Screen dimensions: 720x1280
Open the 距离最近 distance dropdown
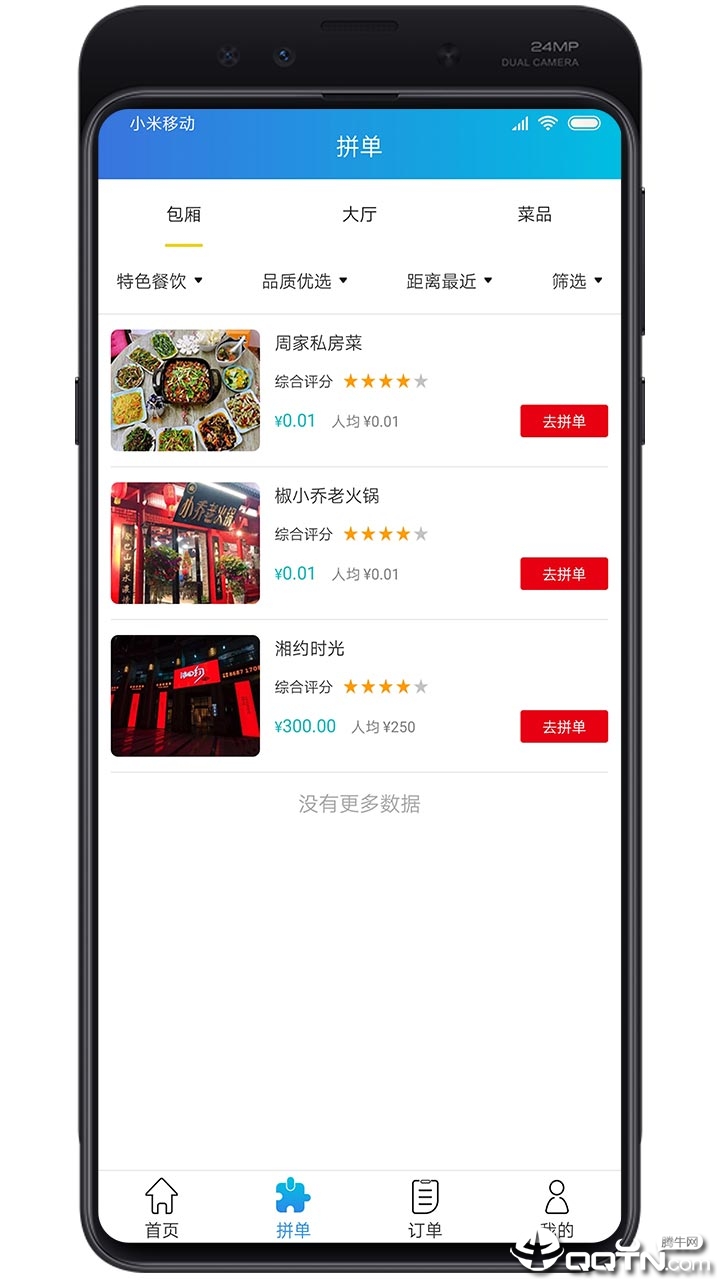point(445,281)
